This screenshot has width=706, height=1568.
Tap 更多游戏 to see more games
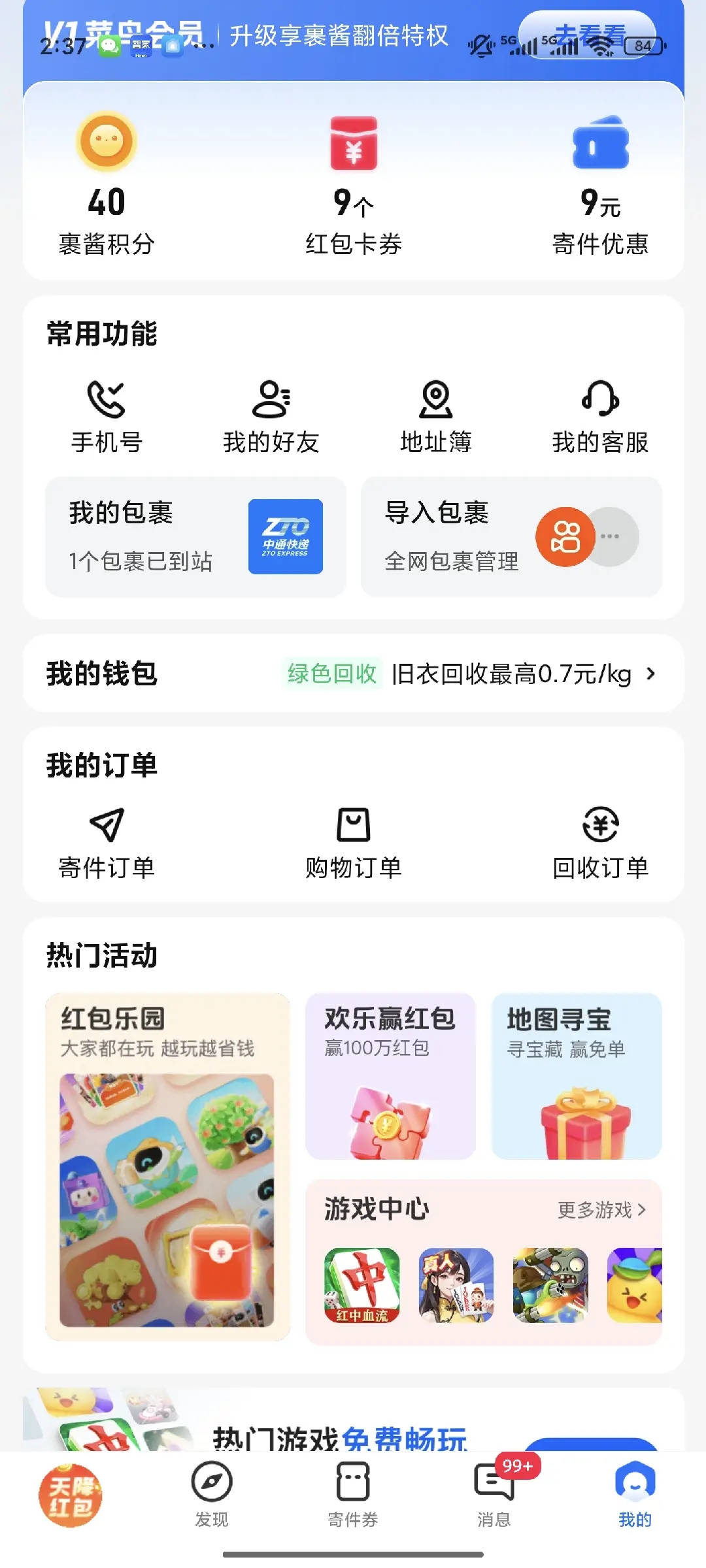601,1210
